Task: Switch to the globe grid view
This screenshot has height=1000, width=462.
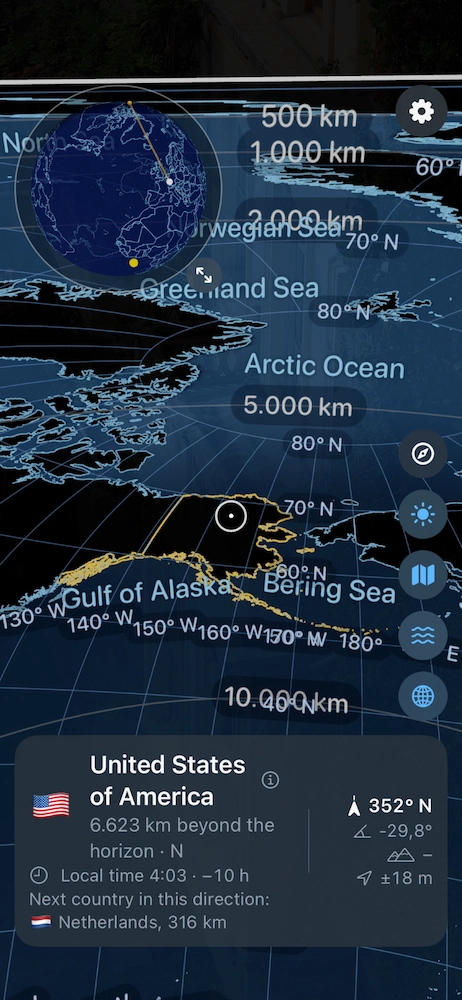Action: pos(422,696)
